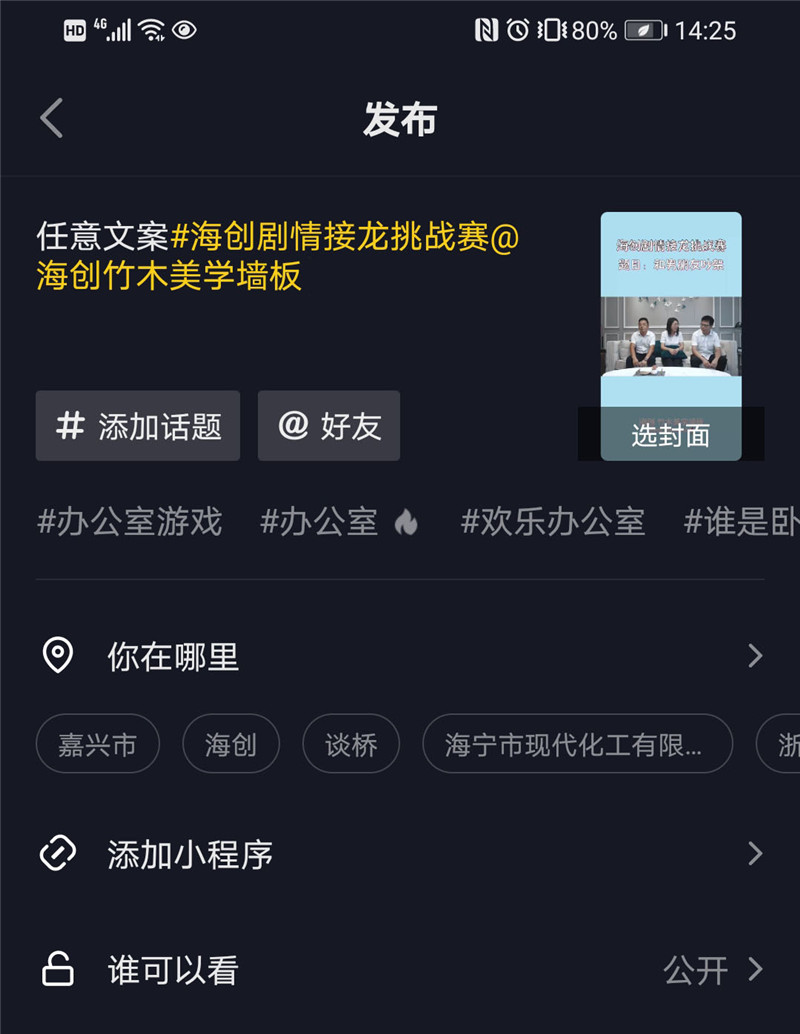Viewport: 800px width, 1034px height.
Task: Choose the 海宁市现代化工有限 location chip
Action: 576,744
